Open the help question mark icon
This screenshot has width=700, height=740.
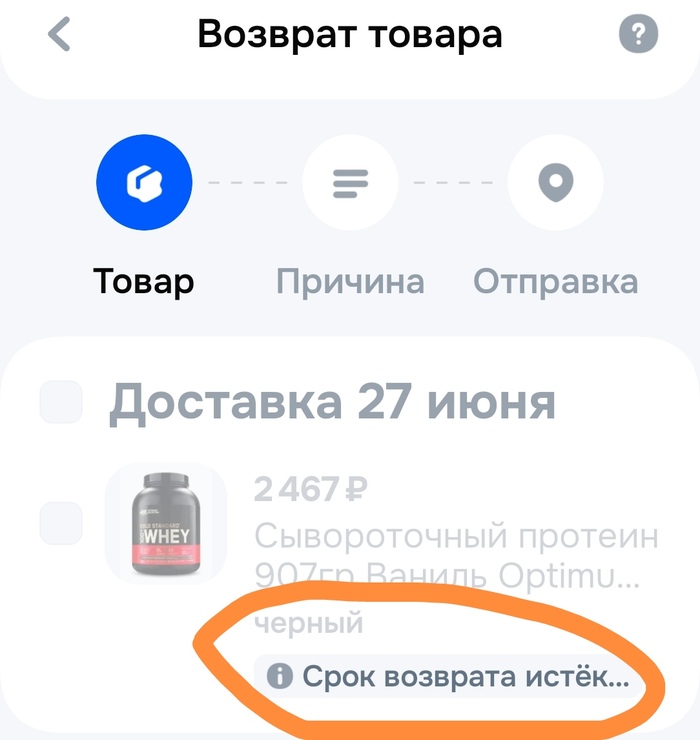pyautogui.click(x=638, y=36)
